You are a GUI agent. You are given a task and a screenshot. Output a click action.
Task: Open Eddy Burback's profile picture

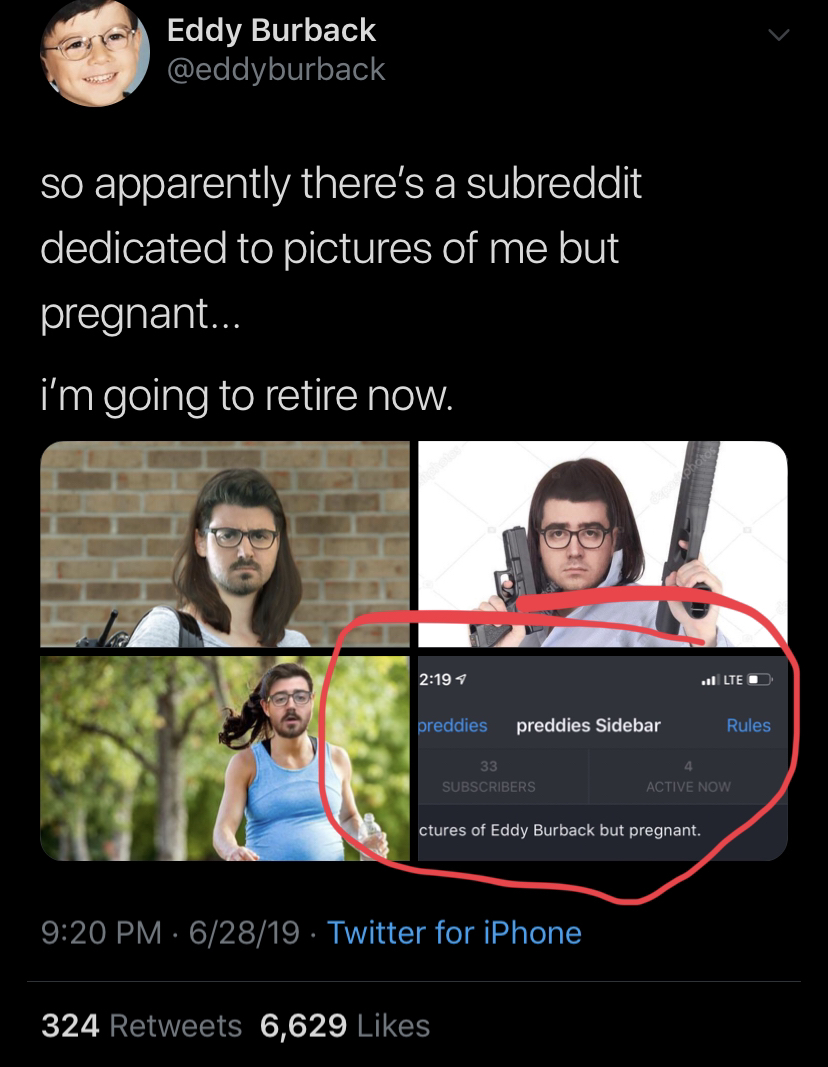(93, 50)
